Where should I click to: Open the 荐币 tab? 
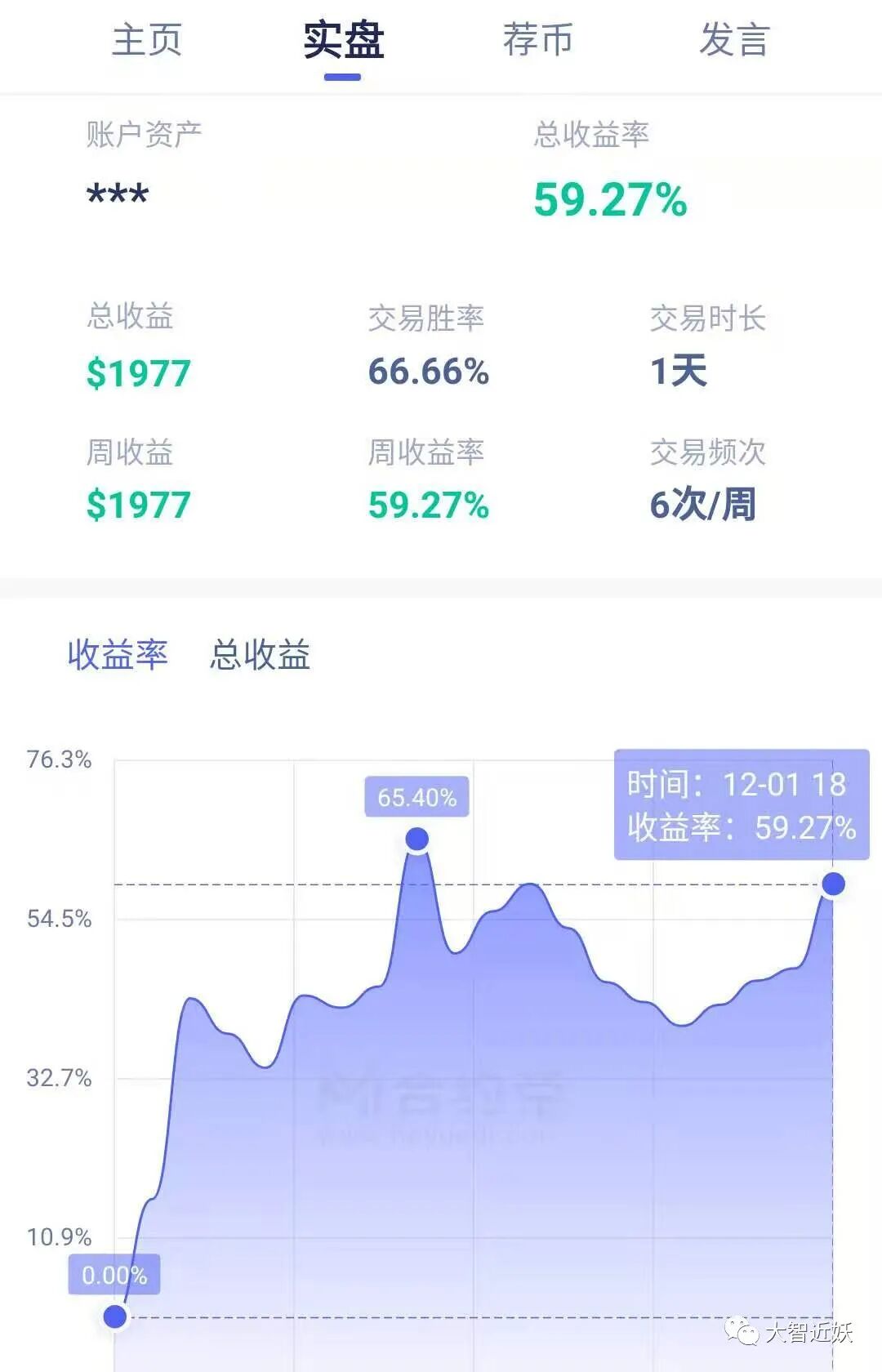click(538, 40)
